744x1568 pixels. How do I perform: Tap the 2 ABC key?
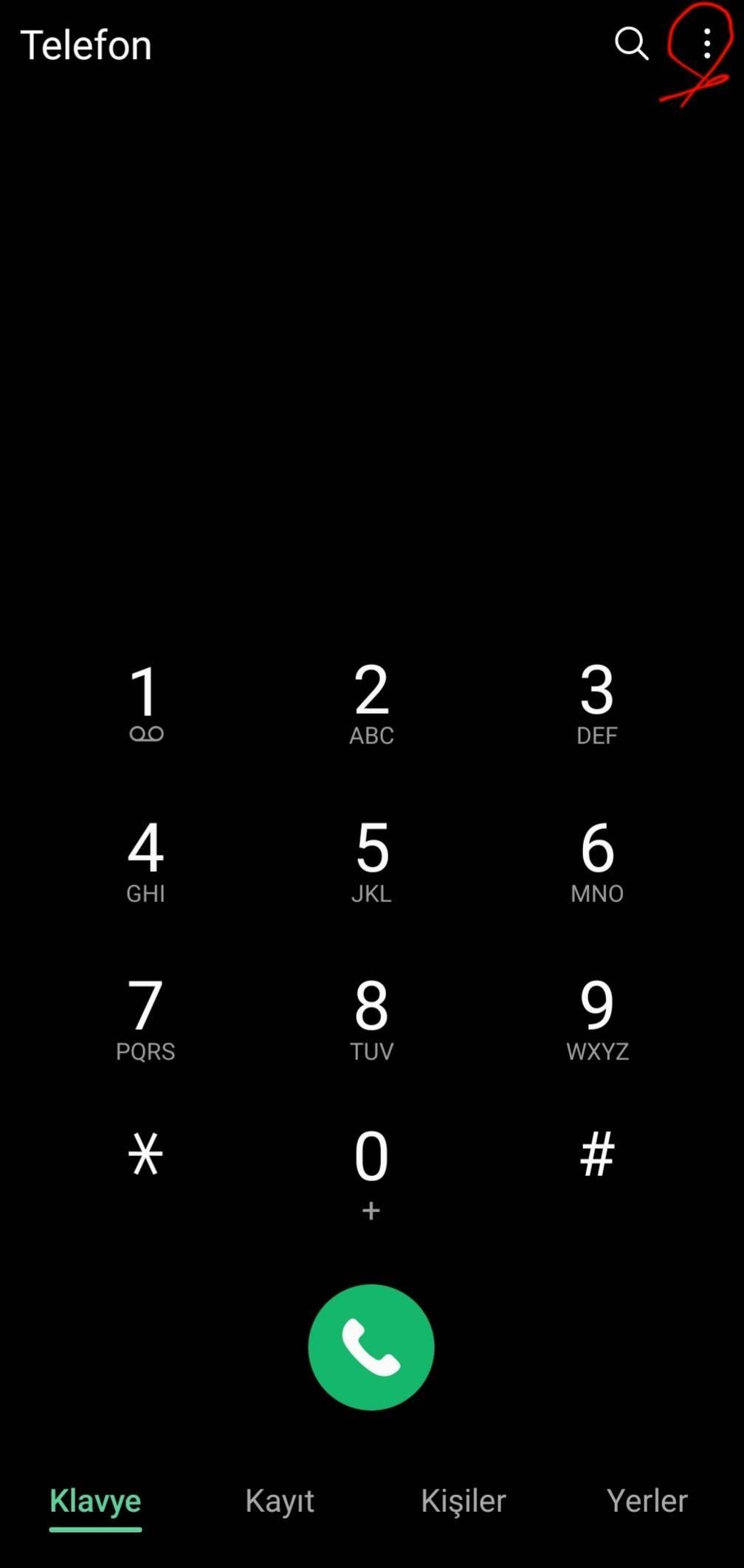tap(371, 701)
